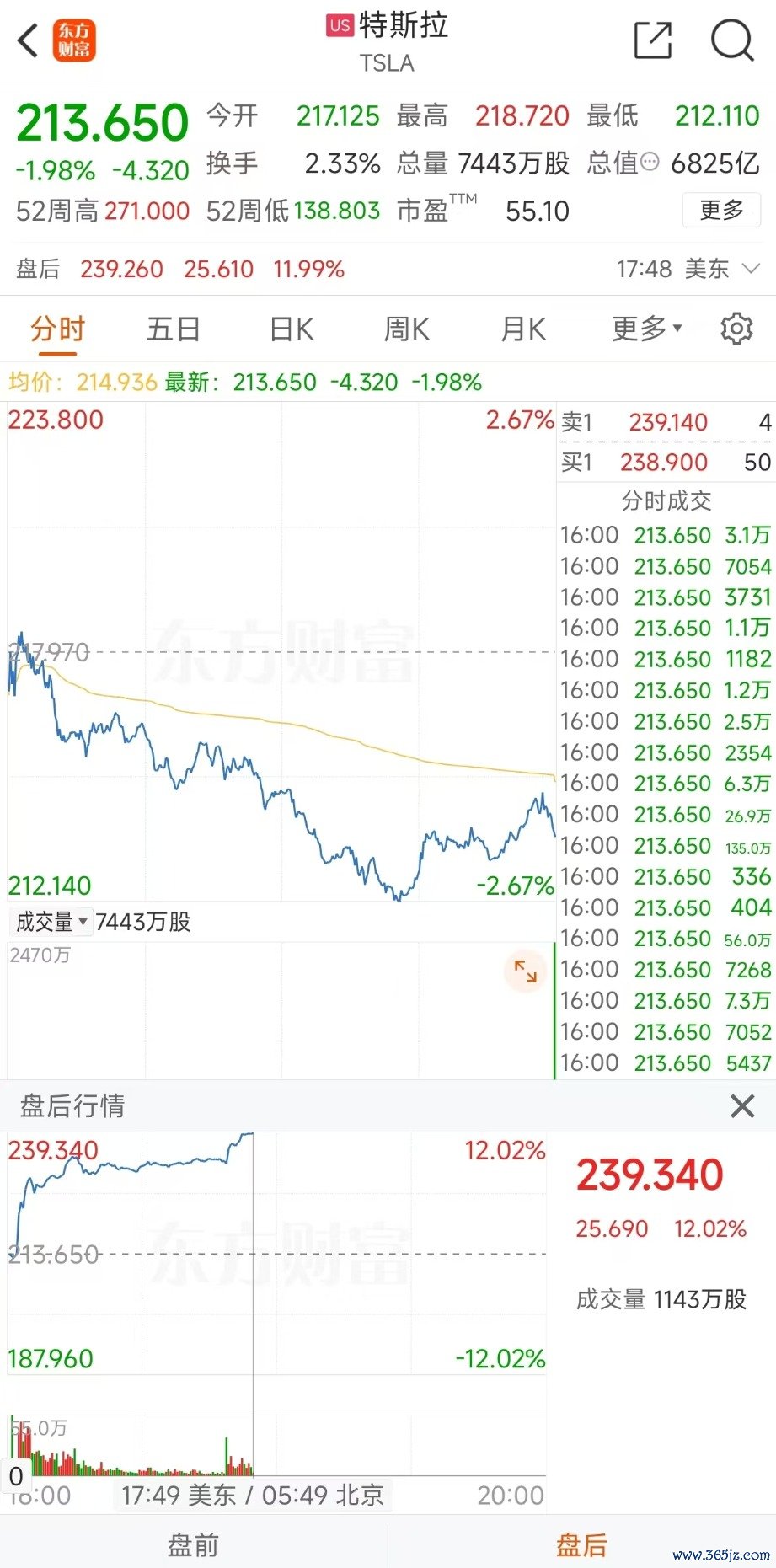Switch to the 五日 chart tab
This screenshot has height=1568, width=776.
pyautogui.click(x=174, y=329)
